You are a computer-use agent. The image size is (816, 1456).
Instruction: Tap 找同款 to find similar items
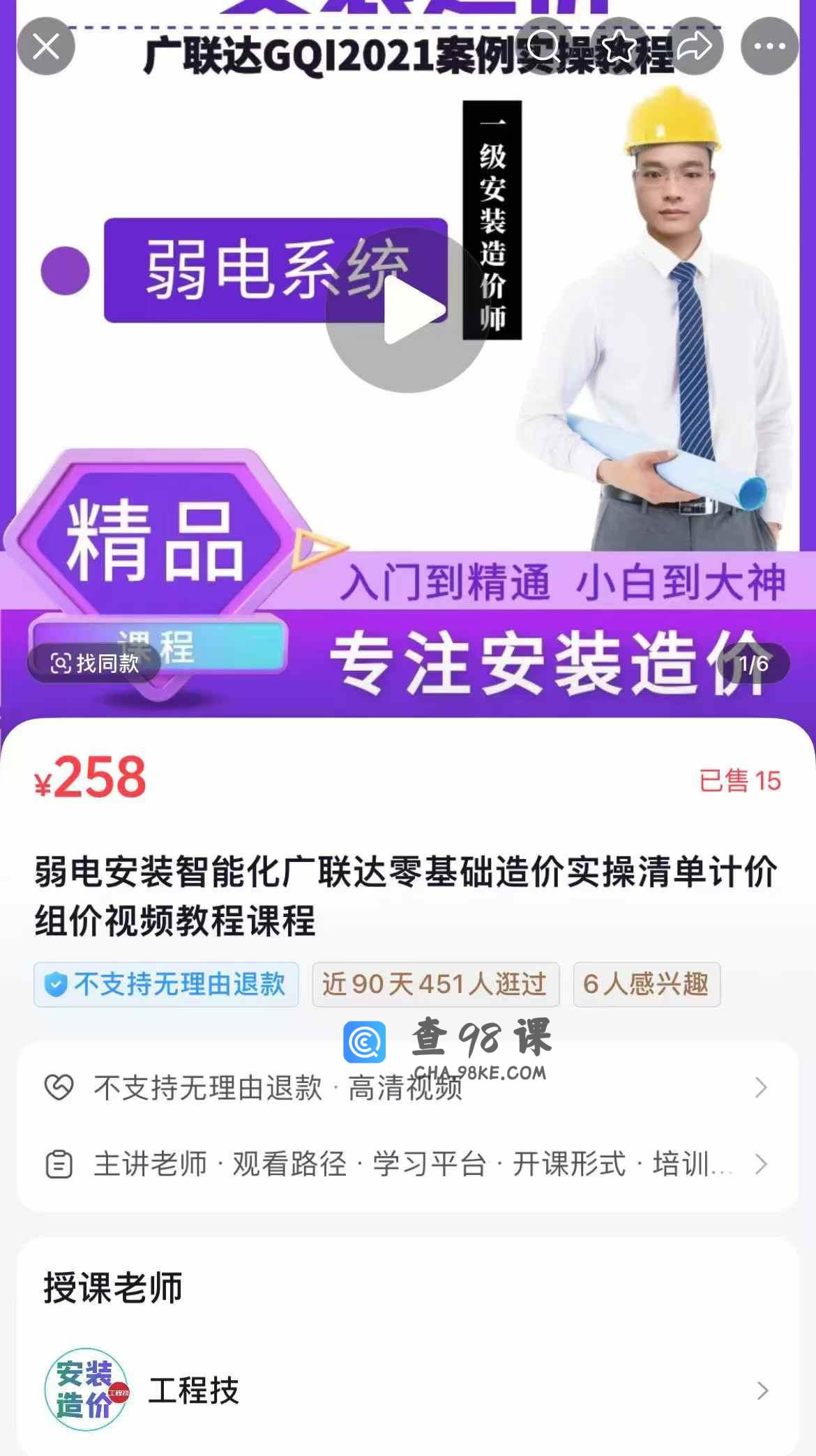95,663
